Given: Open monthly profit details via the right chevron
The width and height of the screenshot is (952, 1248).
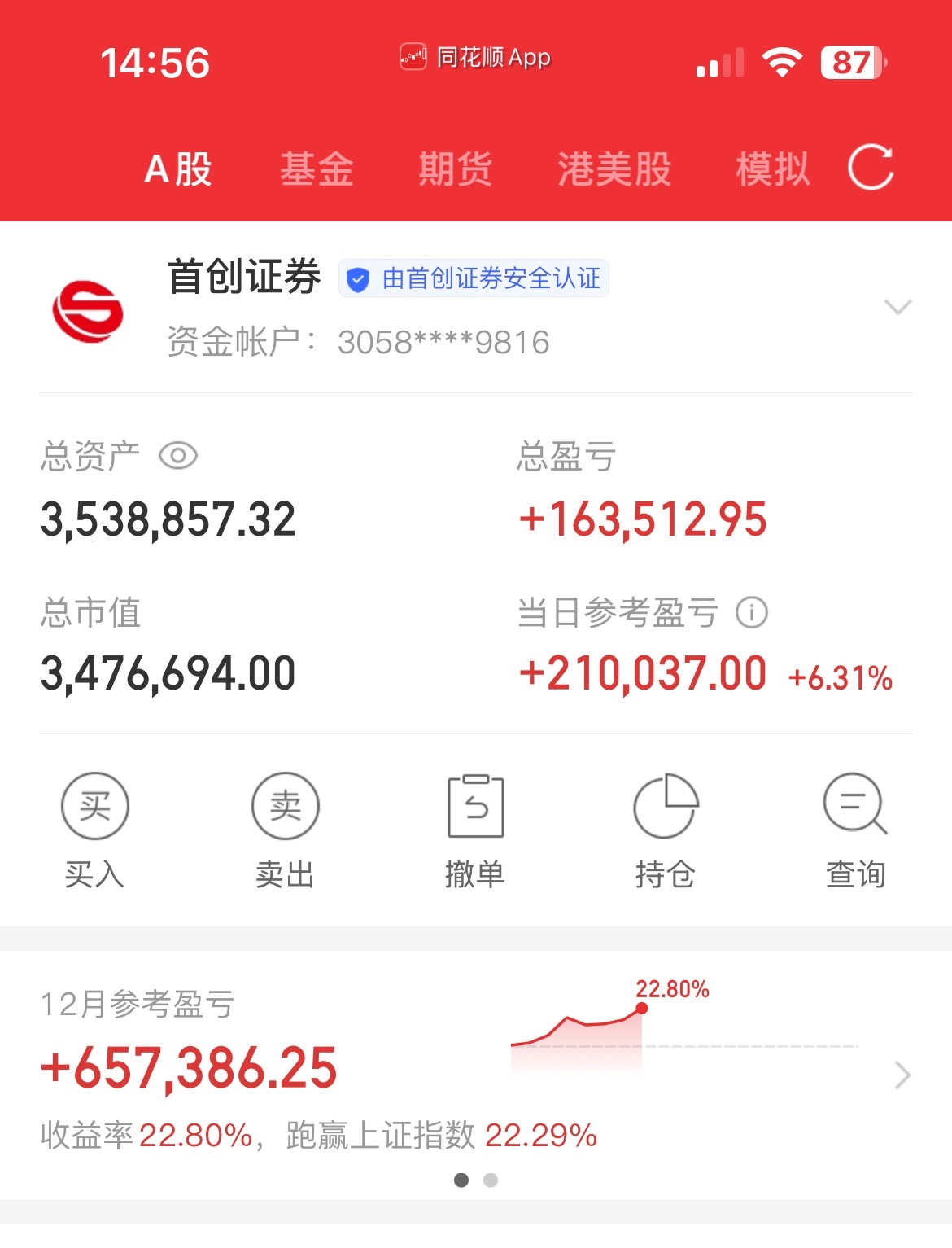Looking at the screenshot, I should coord(902,1076).
